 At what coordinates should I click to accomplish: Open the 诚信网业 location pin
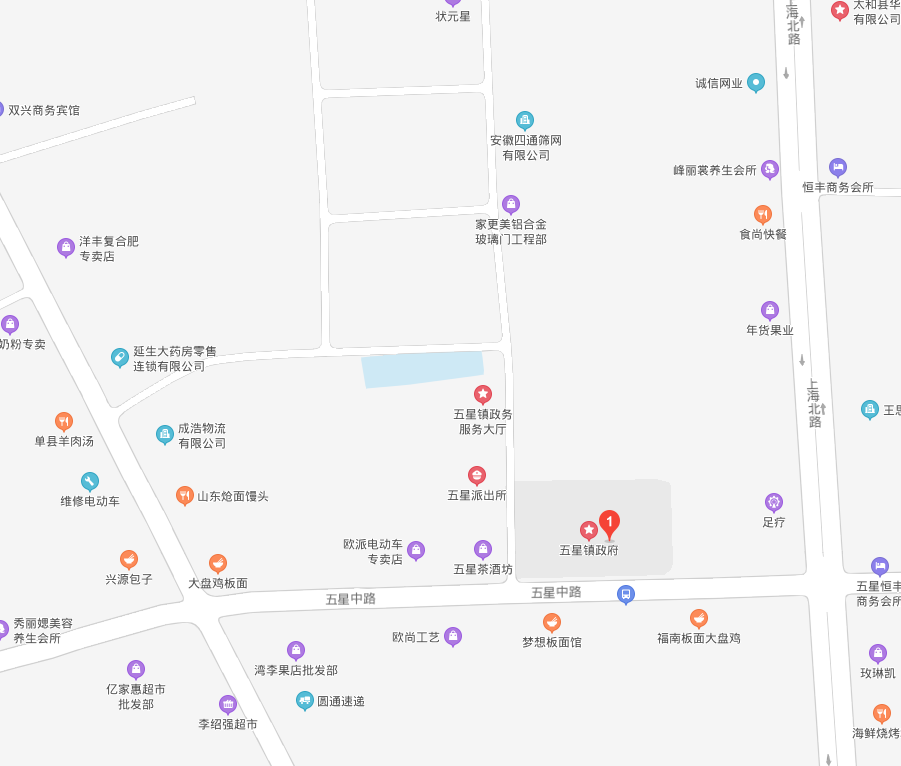click(x=756, y=83)
